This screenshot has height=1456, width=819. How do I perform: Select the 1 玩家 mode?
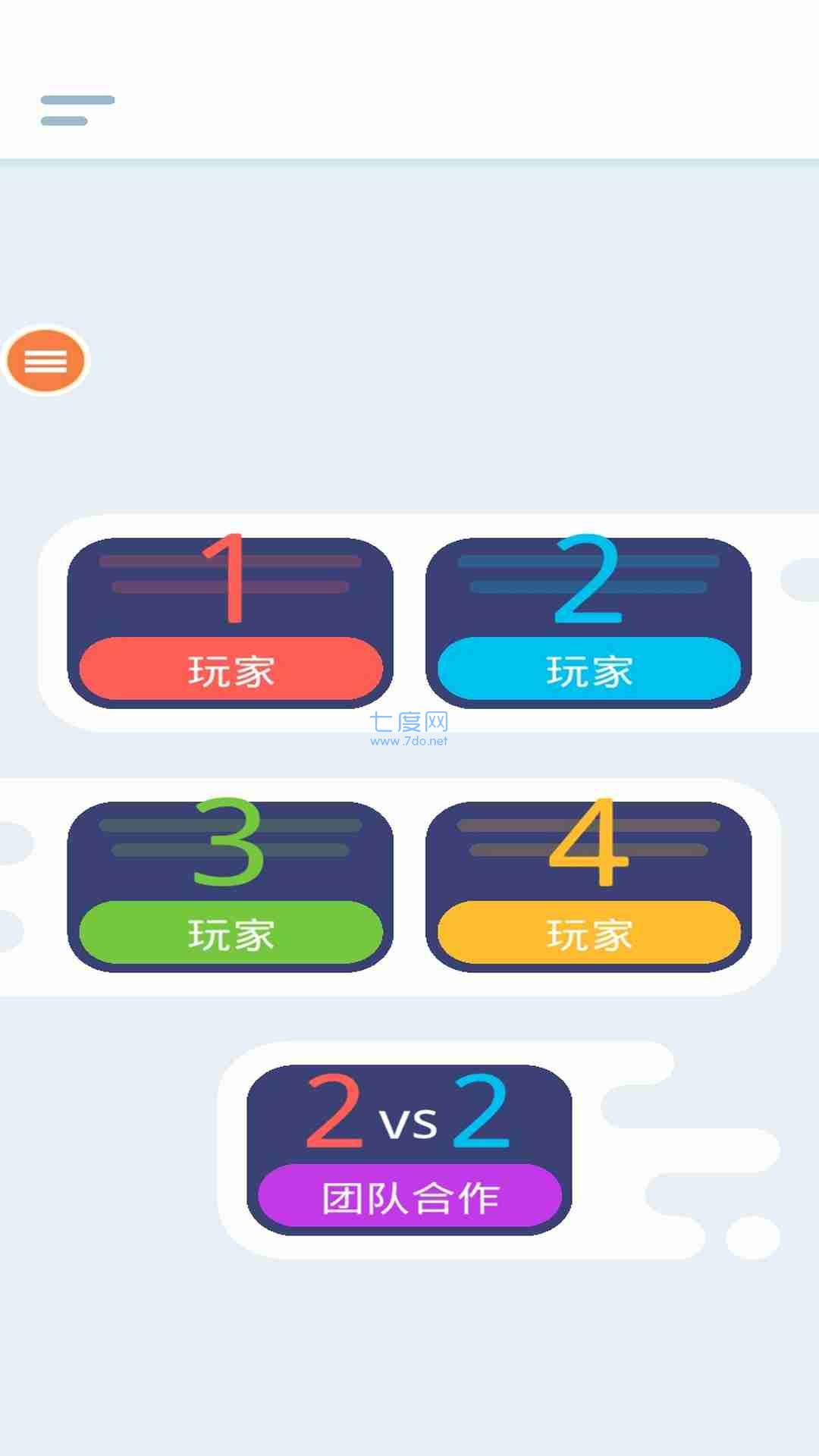click(x=231, y=623)
